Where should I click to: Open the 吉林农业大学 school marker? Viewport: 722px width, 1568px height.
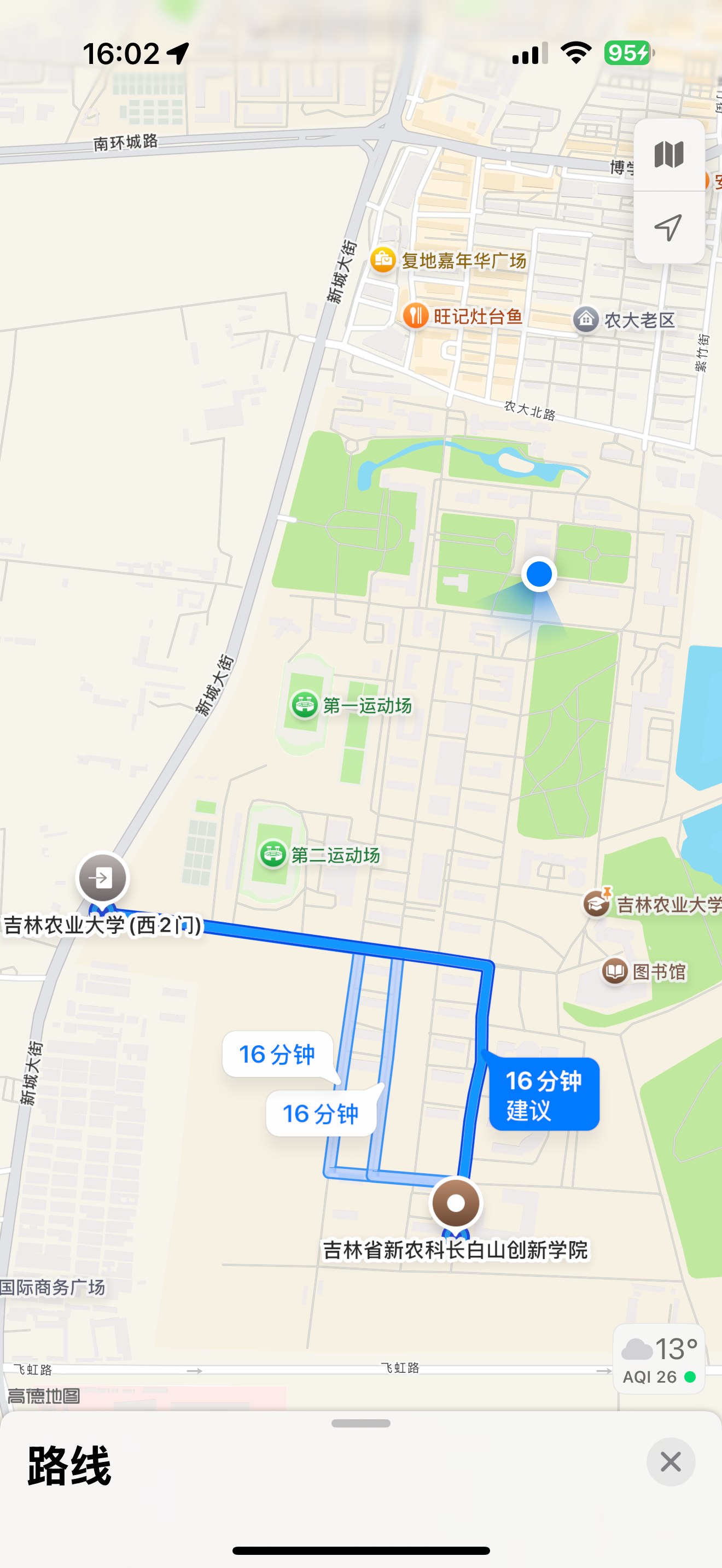597,904
